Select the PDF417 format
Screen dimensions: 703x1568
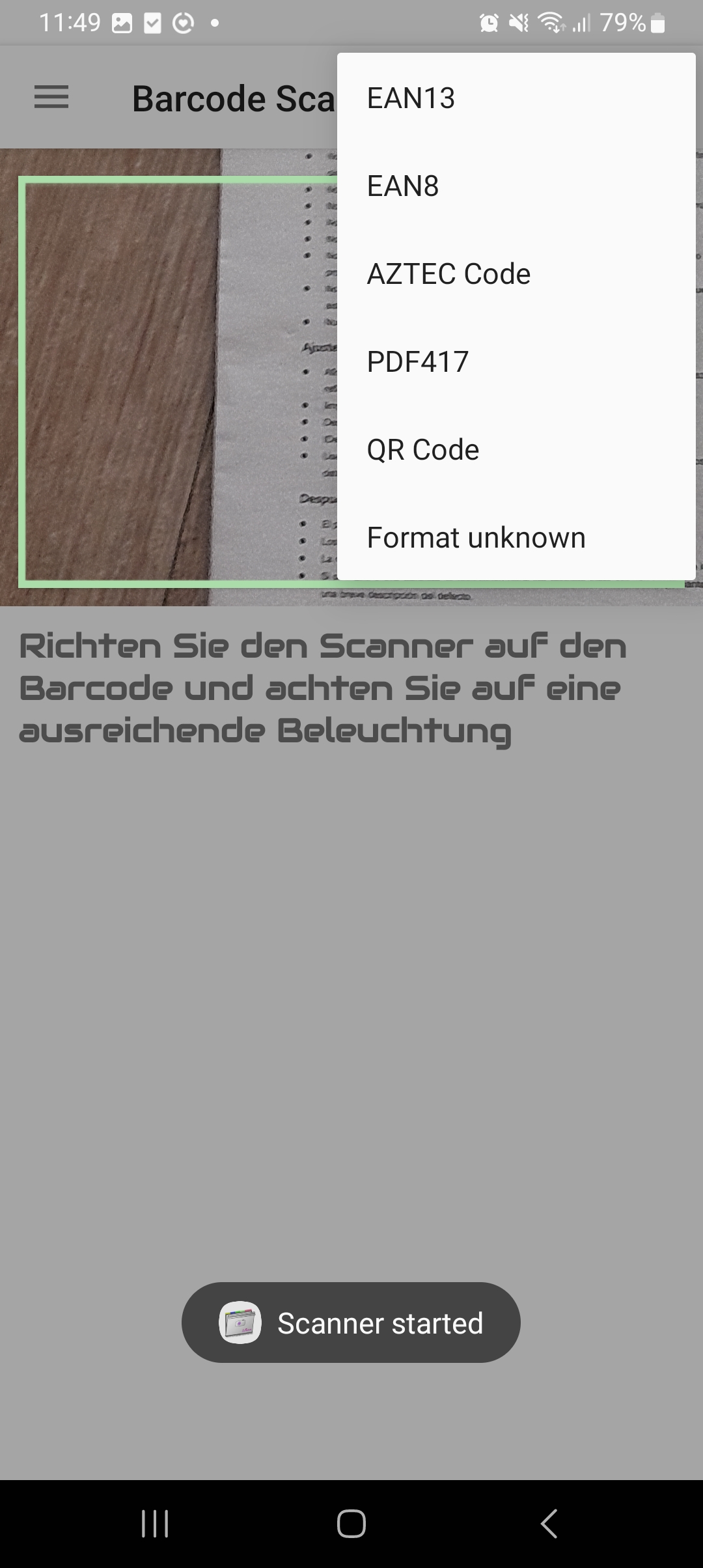click(516, 362)
